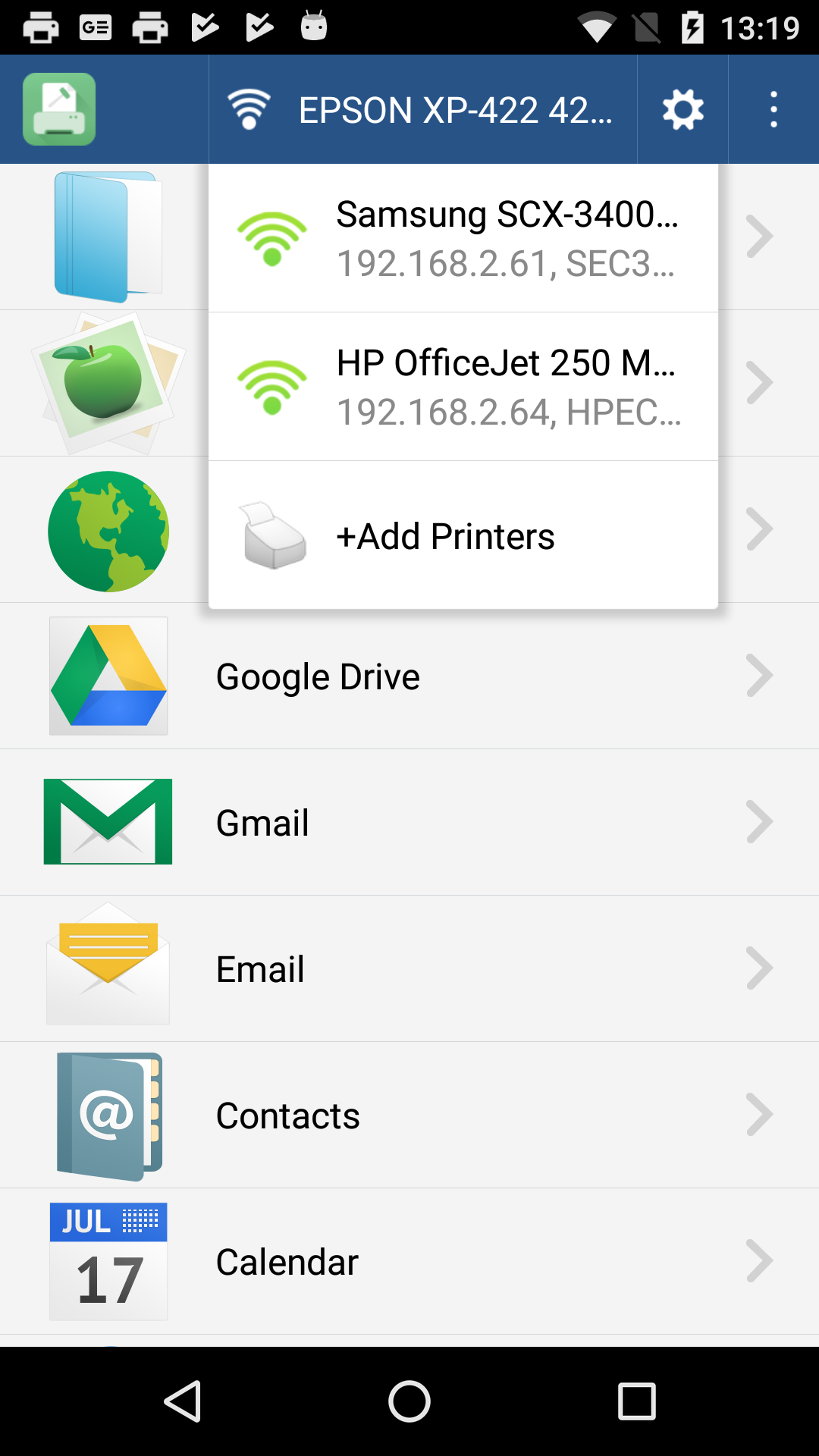Open printer settings gear
Image resolution: width=819 pixels, height=1456 pixels.
click(682, 110)
